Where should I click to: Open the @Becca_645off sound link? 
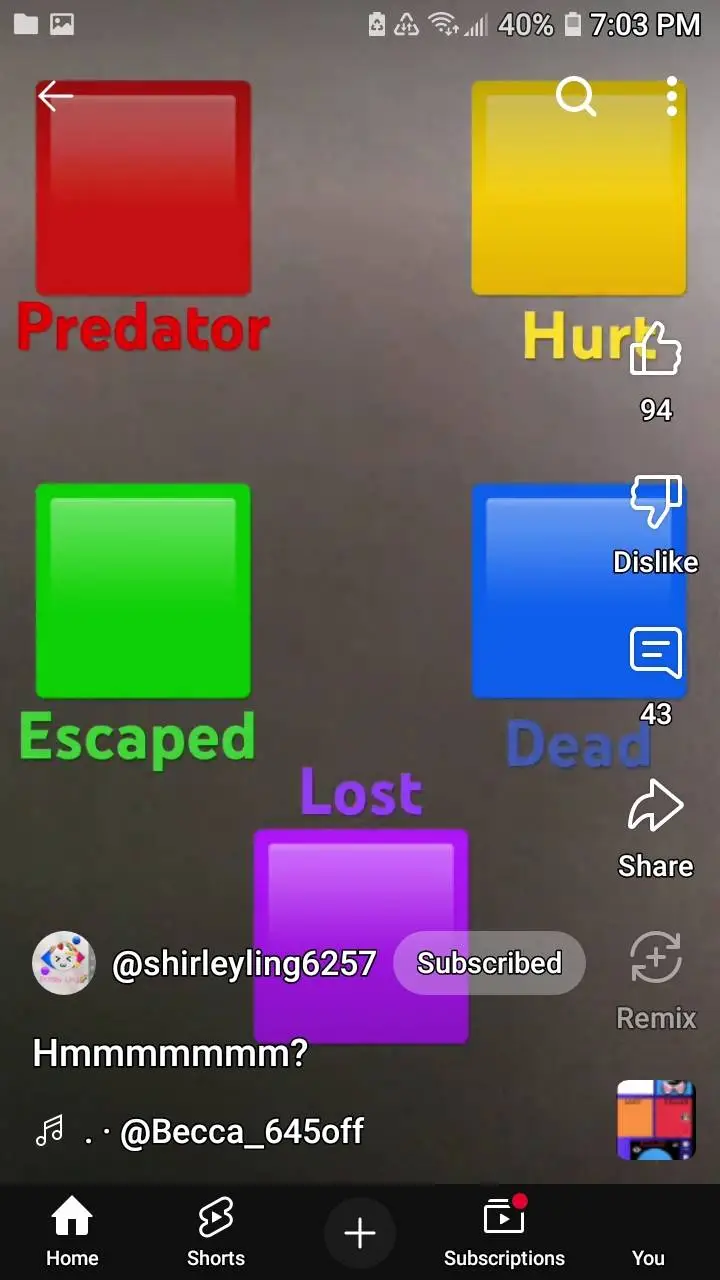[240, 1132]
